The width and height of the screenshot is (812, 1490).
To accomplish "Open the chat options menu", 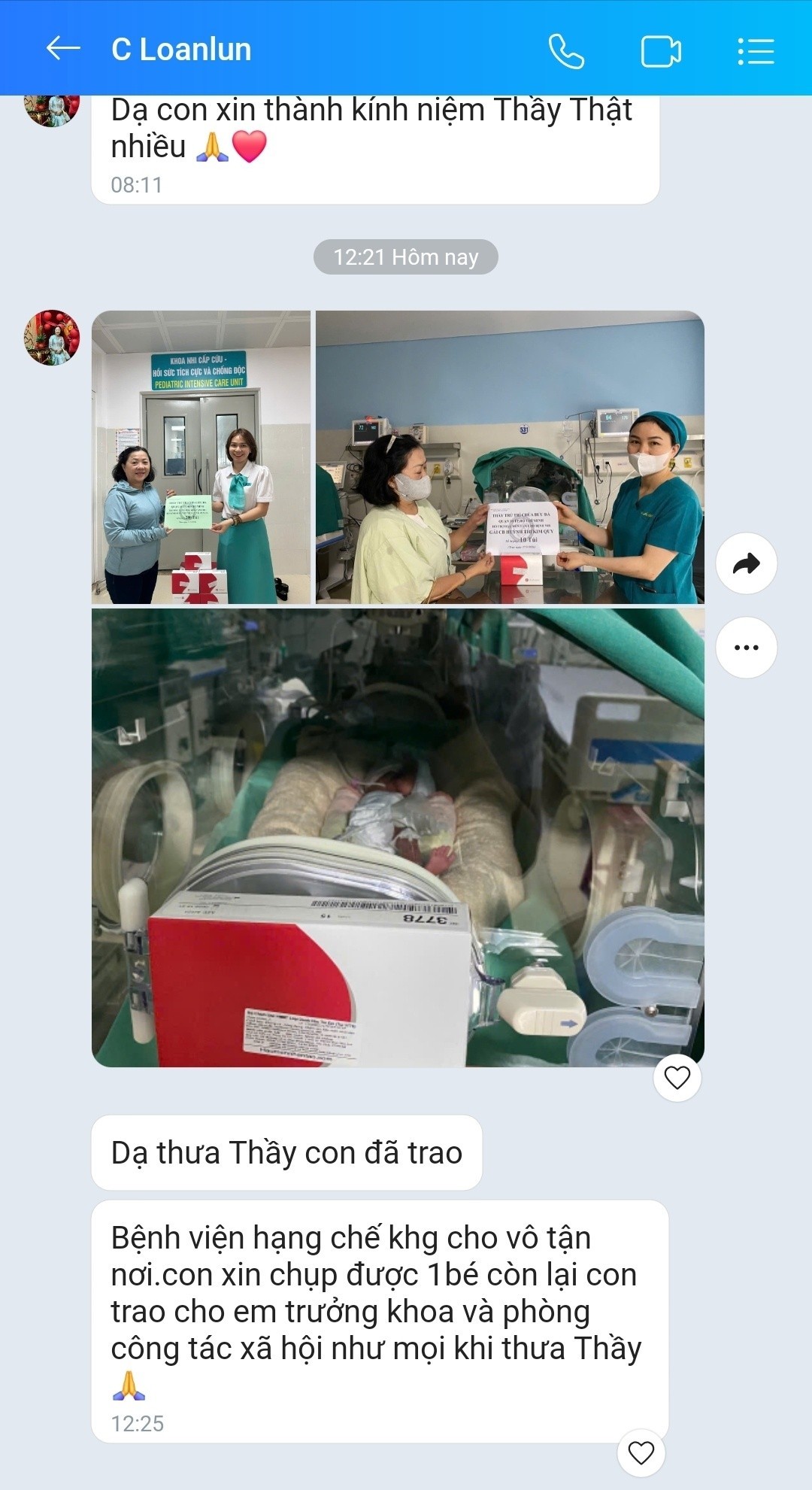I will (x=756, y=51).
